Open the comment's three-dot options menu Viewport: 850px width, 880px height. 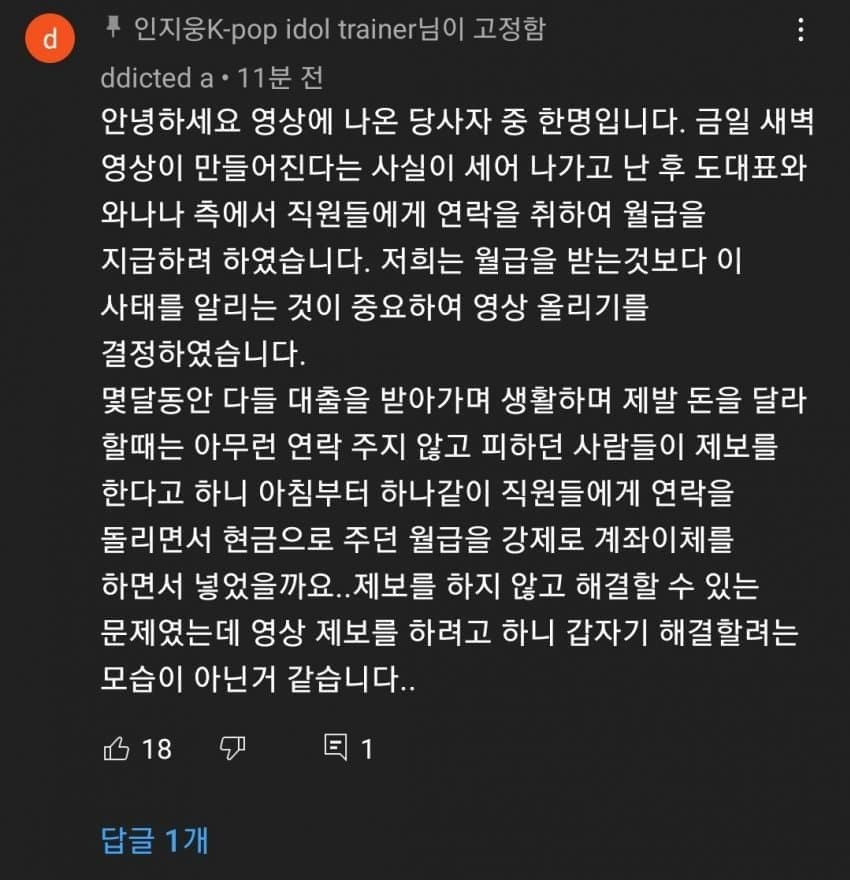pyautogui.click(x=800, y=31)
